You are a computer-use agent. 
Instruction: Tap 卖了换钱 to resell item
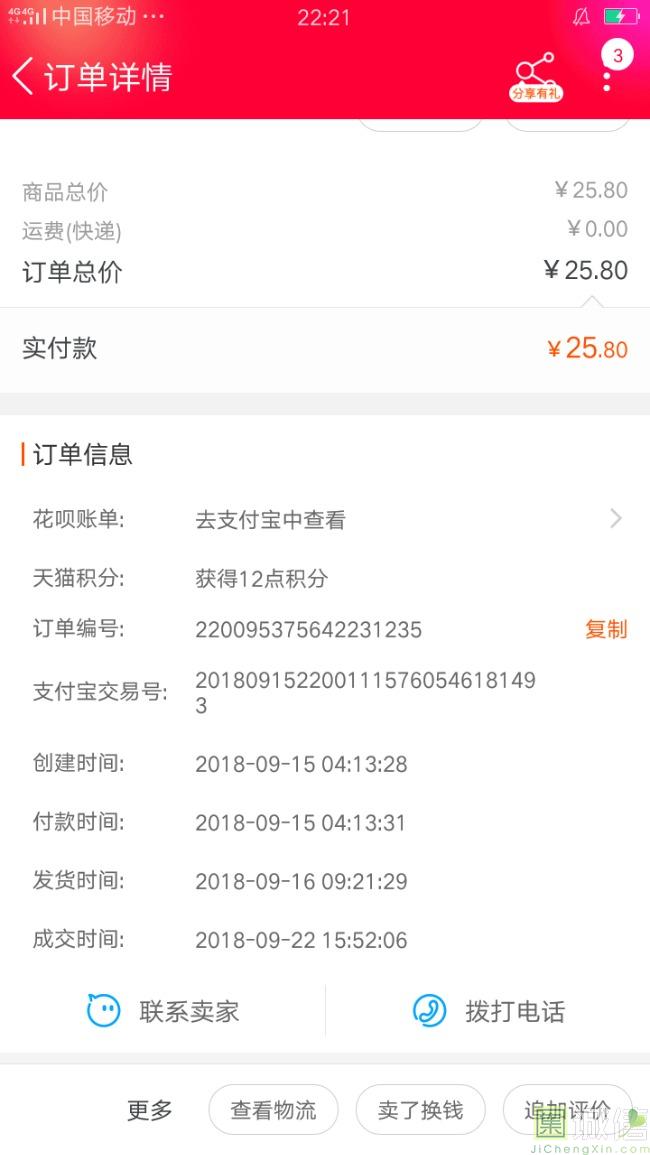(420, 1110)
